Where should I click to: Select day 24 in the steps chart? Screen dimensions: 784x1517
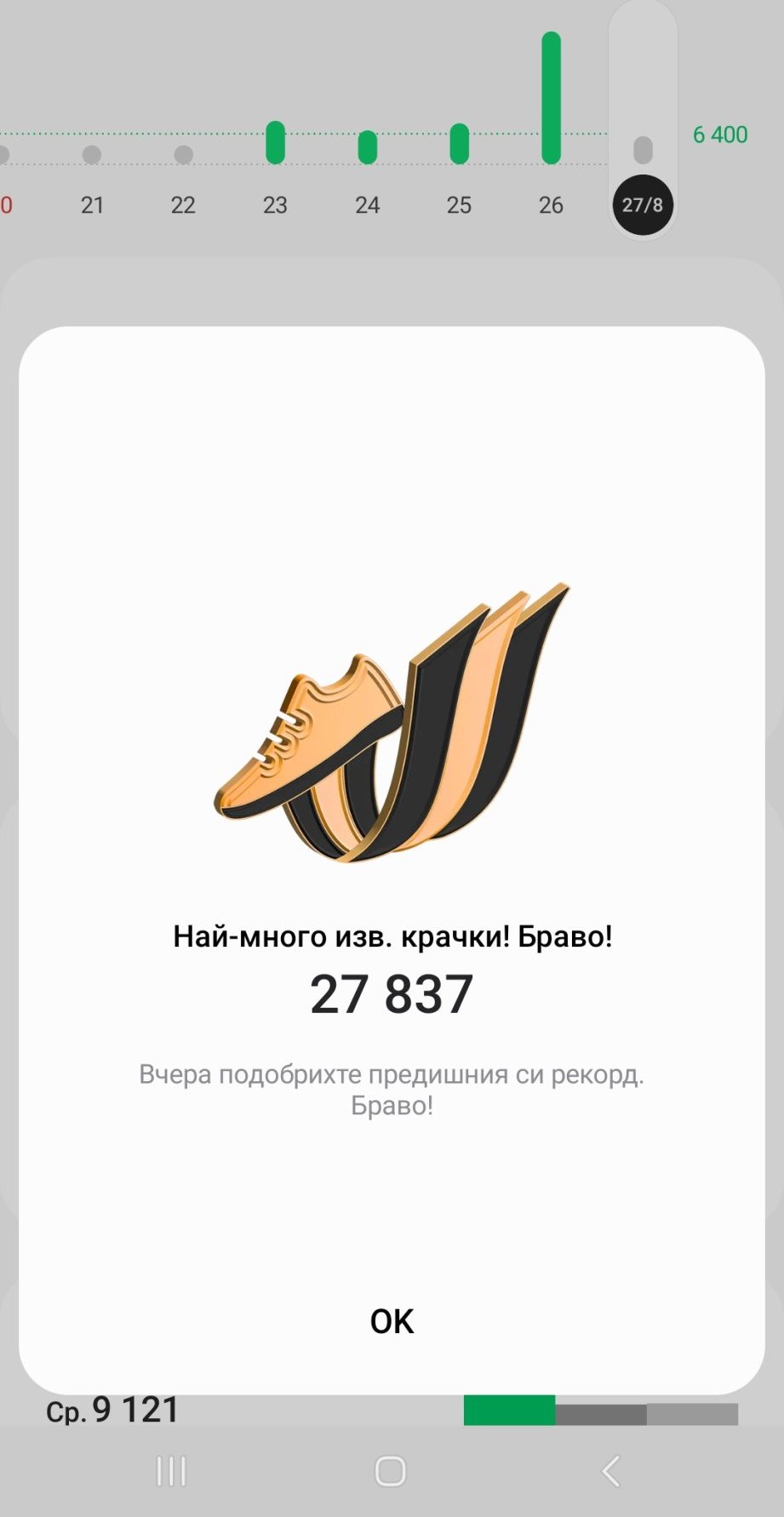click(x=367, y=204)
